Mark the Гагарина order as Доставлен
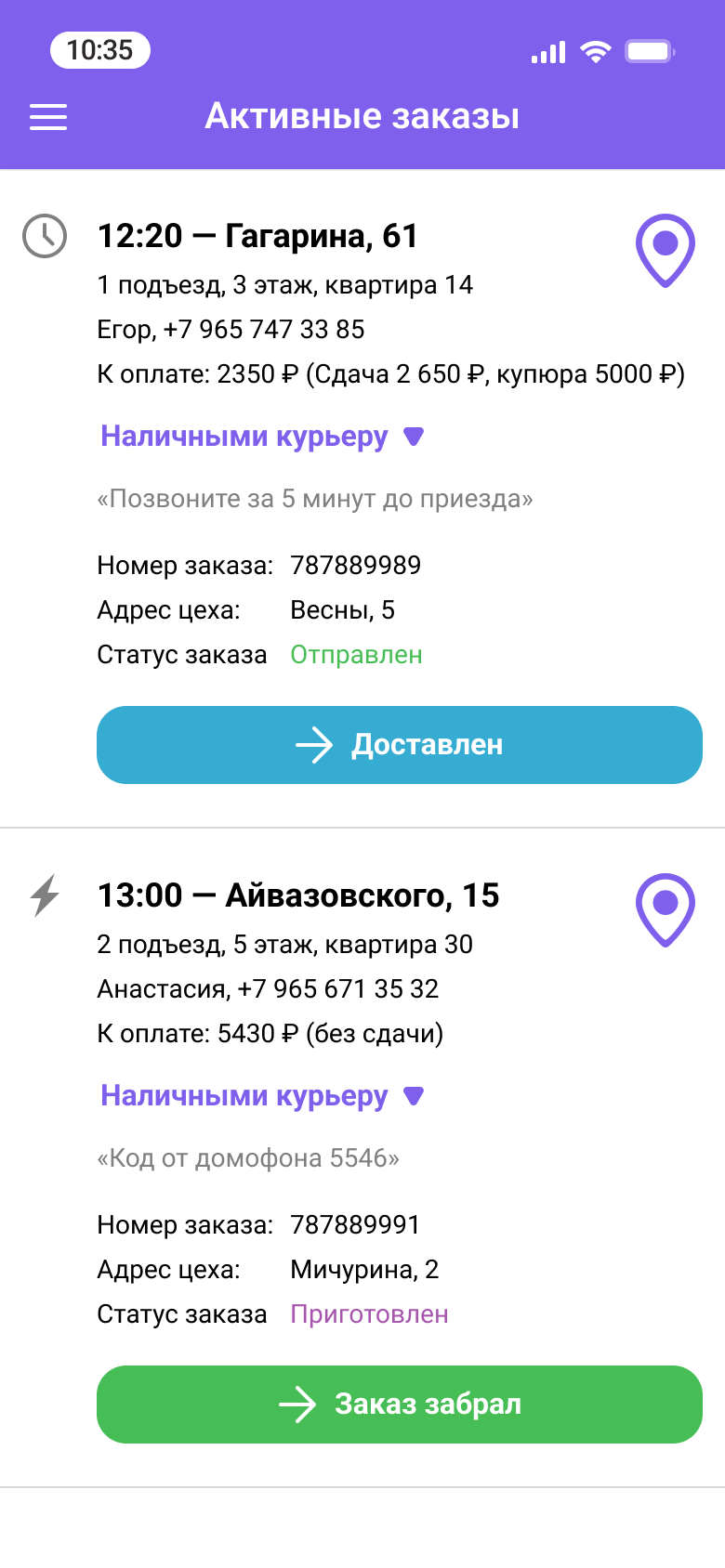The image size is (725, 1568). (x=399, y=745)
